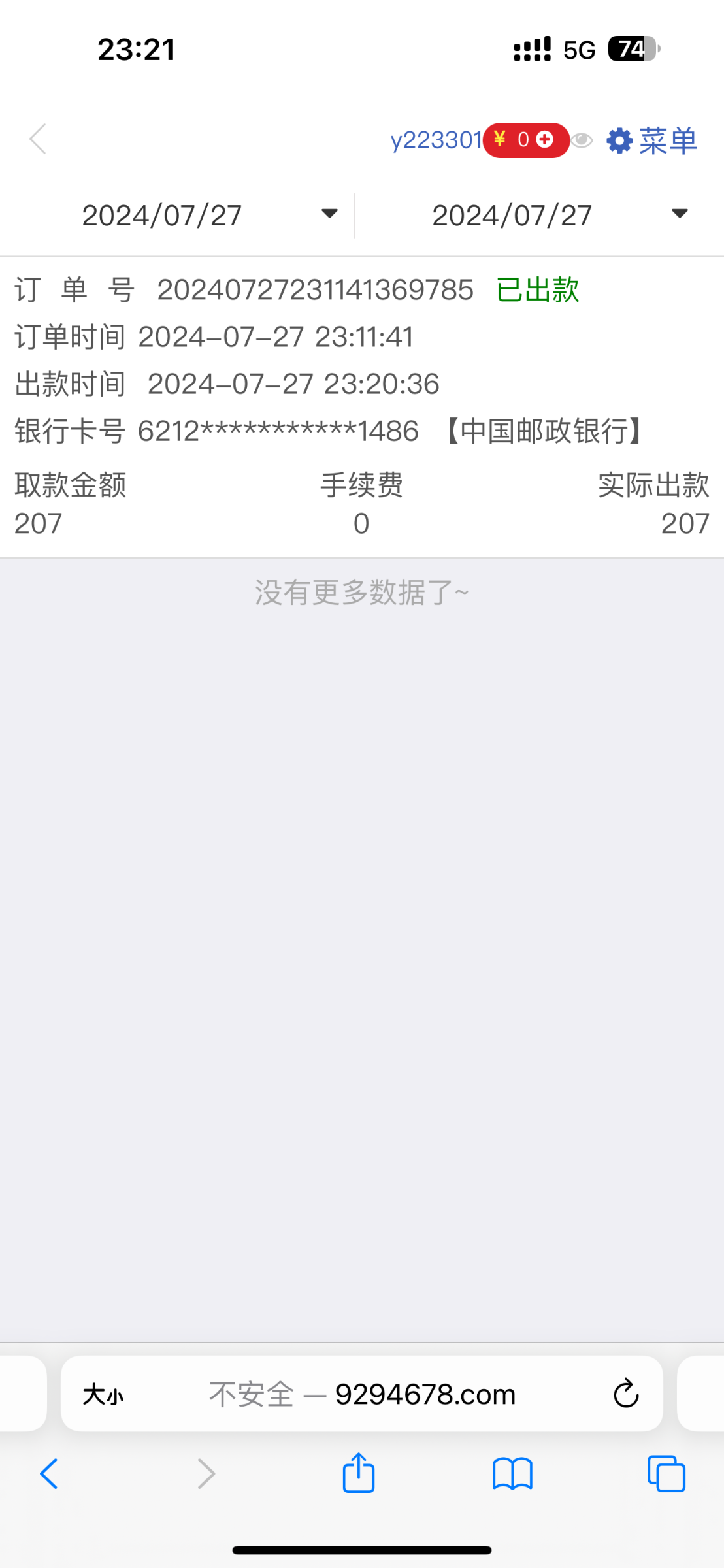Viewport: 724px width, 1568px height.
Task: Open the y223301 account link
Action: pos(436,140)
